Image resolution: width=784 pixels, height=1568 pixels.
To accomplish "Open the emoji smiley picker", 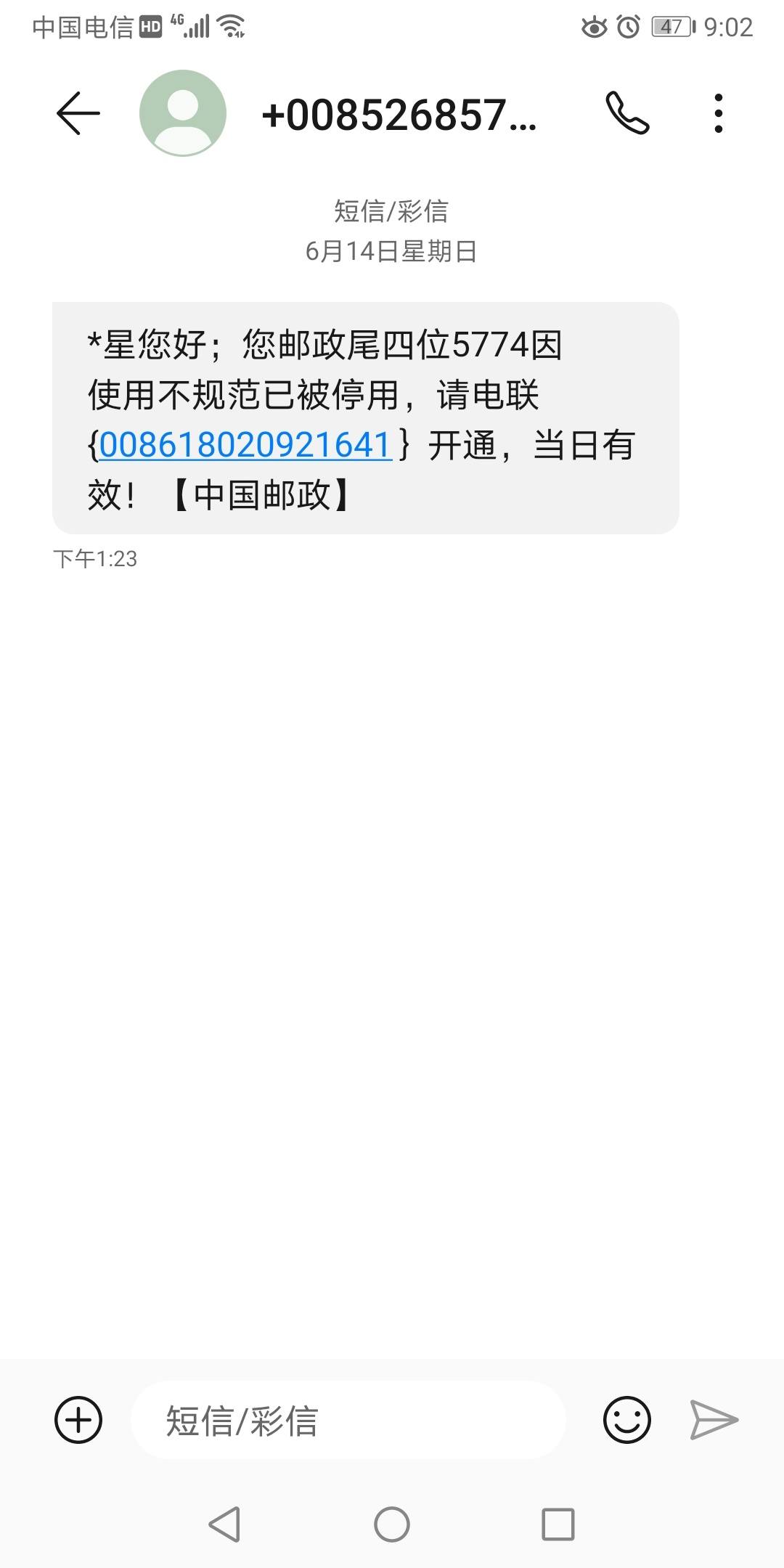I will tap(627, 1420).
